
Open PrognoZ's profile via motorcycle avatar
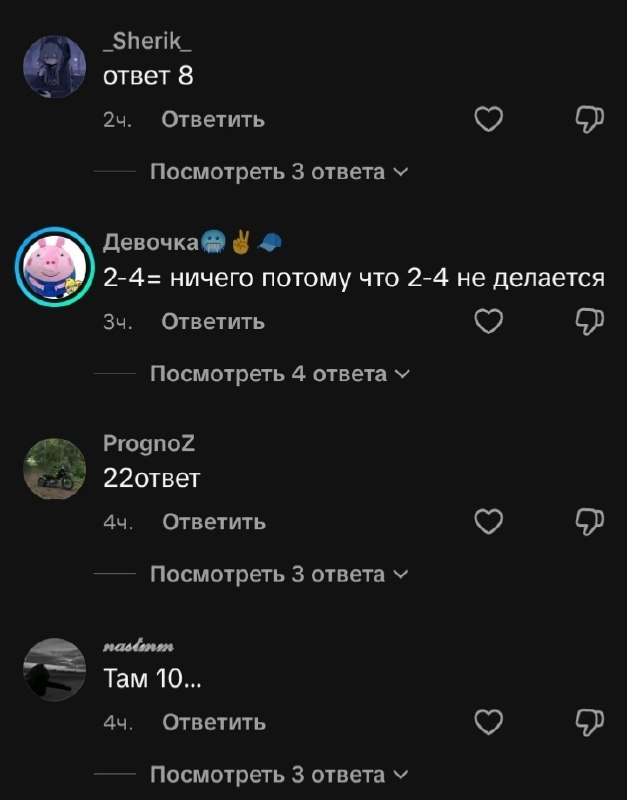click(55, 468)
